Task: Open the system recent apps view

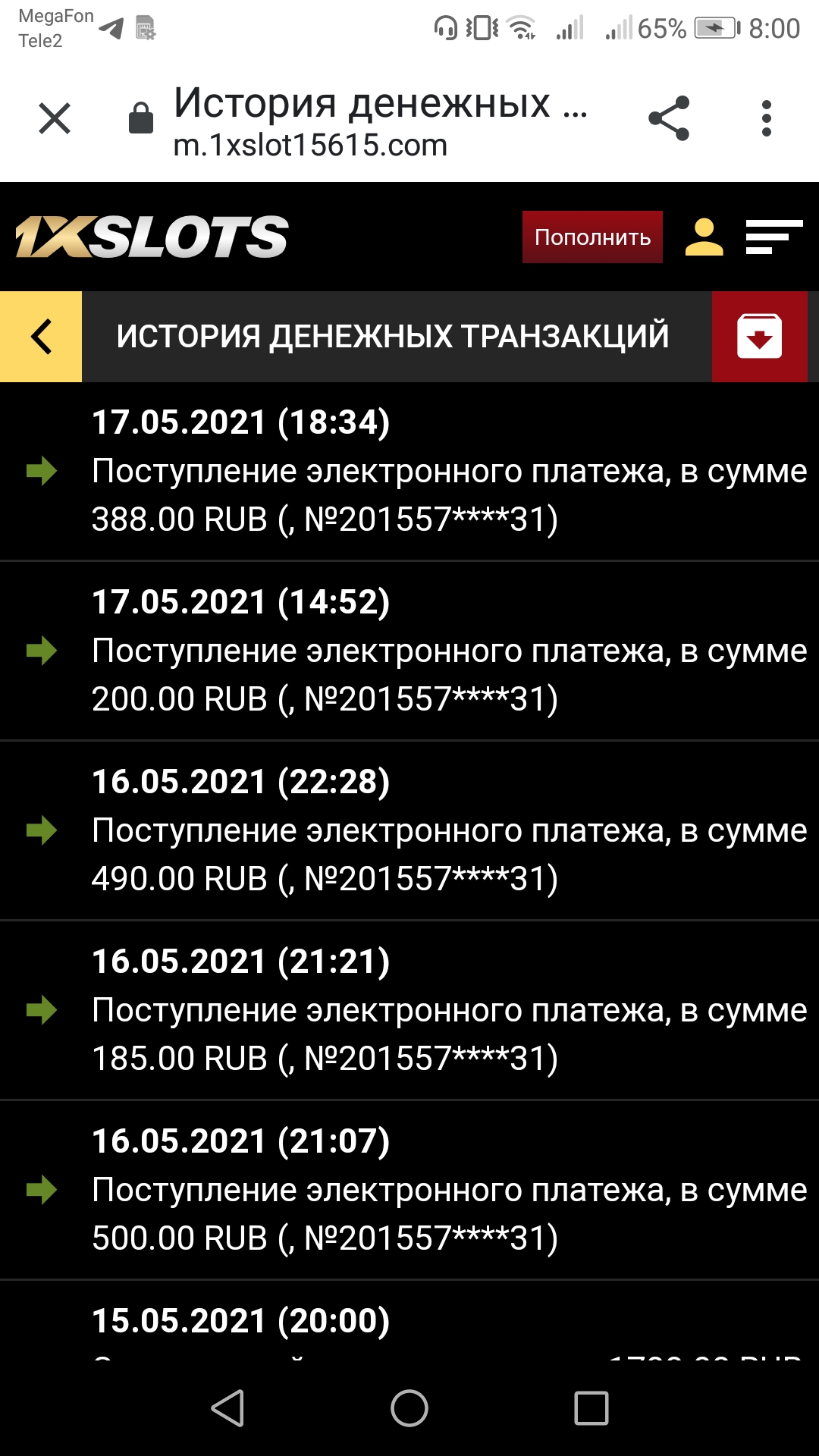Action: pos(591,1408)
